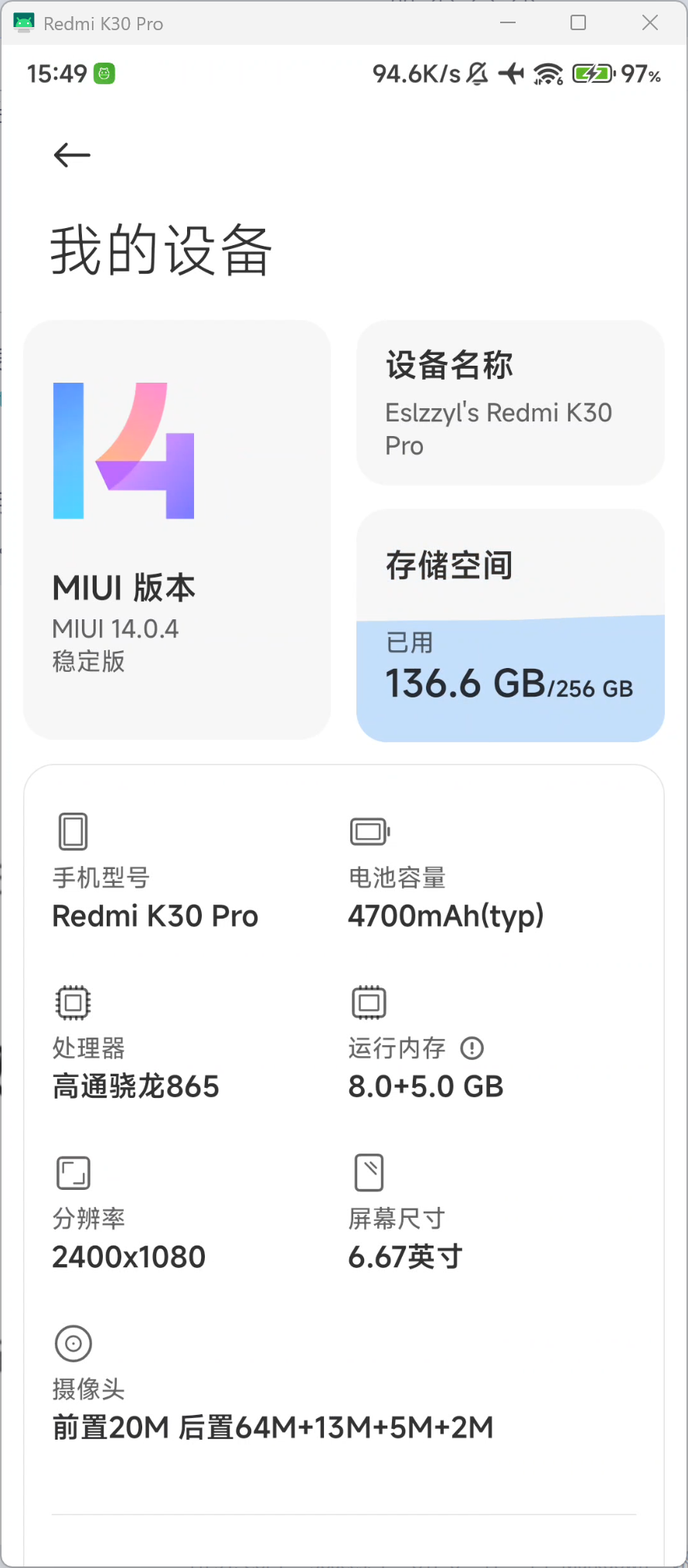
Task: Tap the info icon beside 运行内存
Action: 472,1048
